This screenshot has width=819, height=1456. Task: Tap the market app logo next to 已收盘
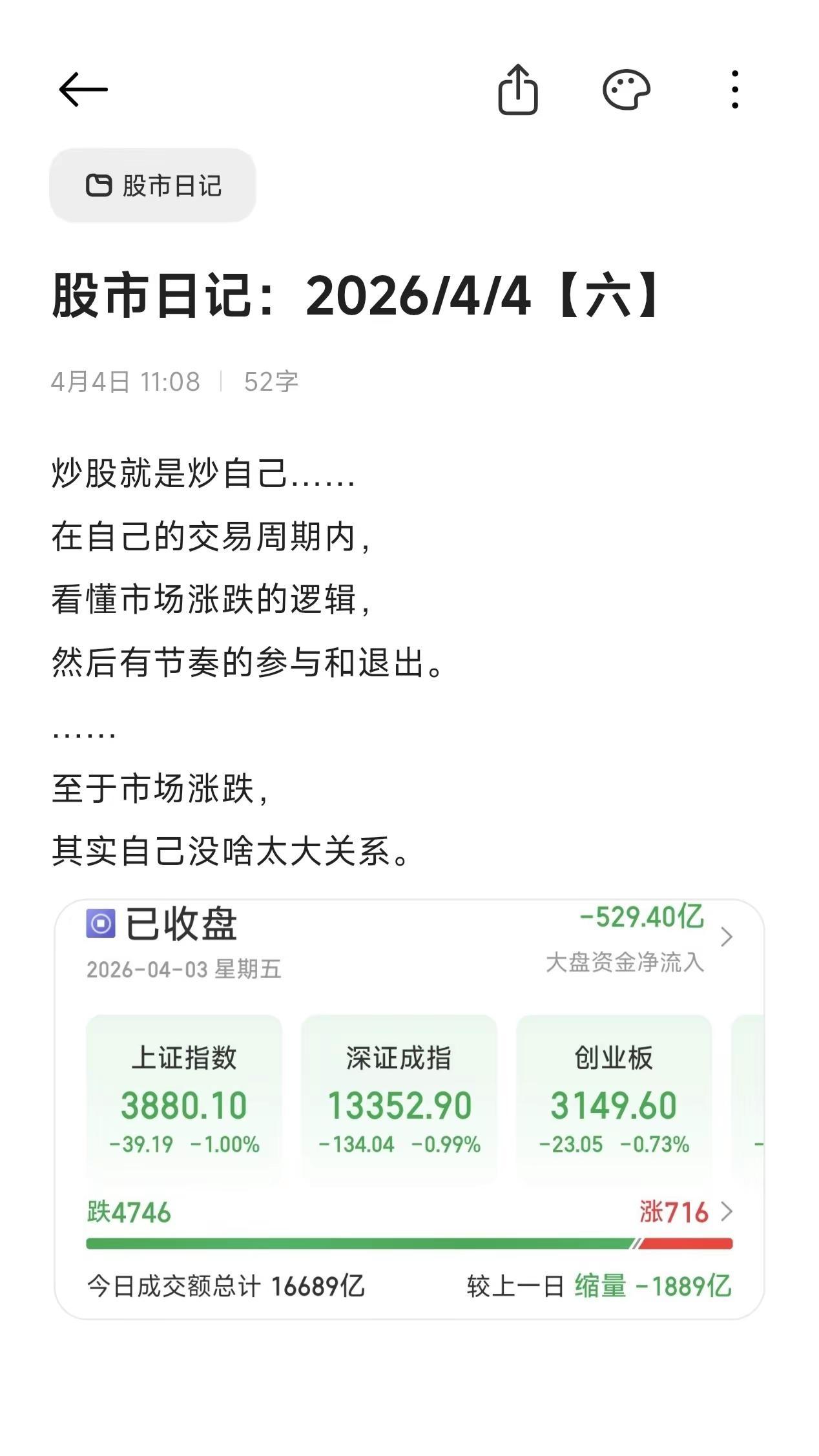(101, 927)
